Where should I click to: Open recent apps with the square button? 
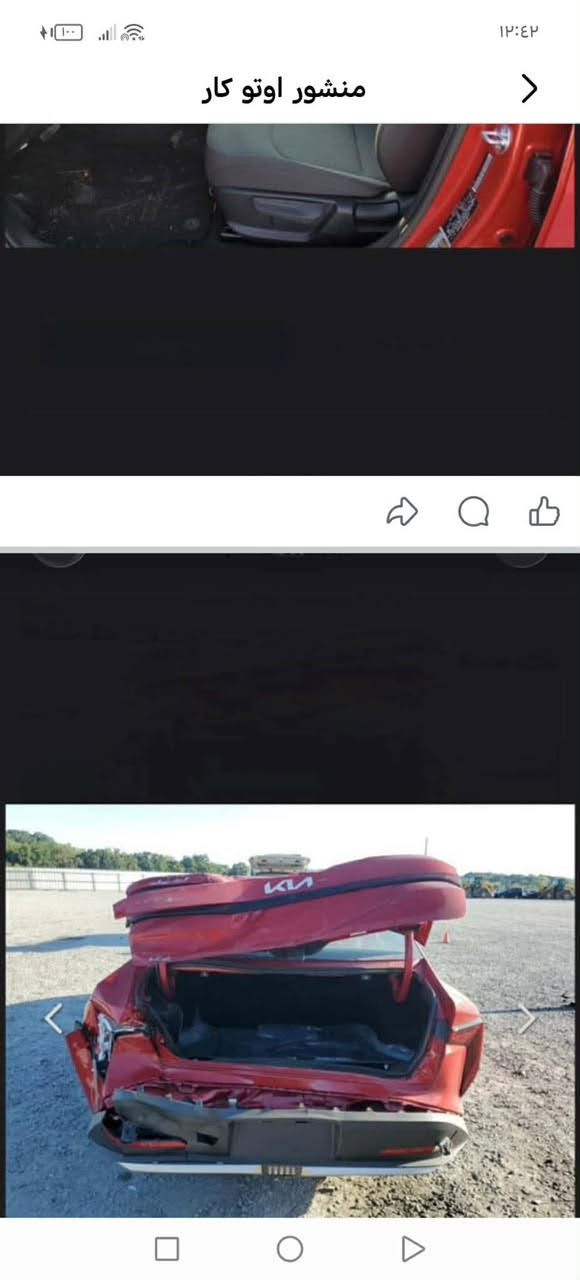(167, 1248)
